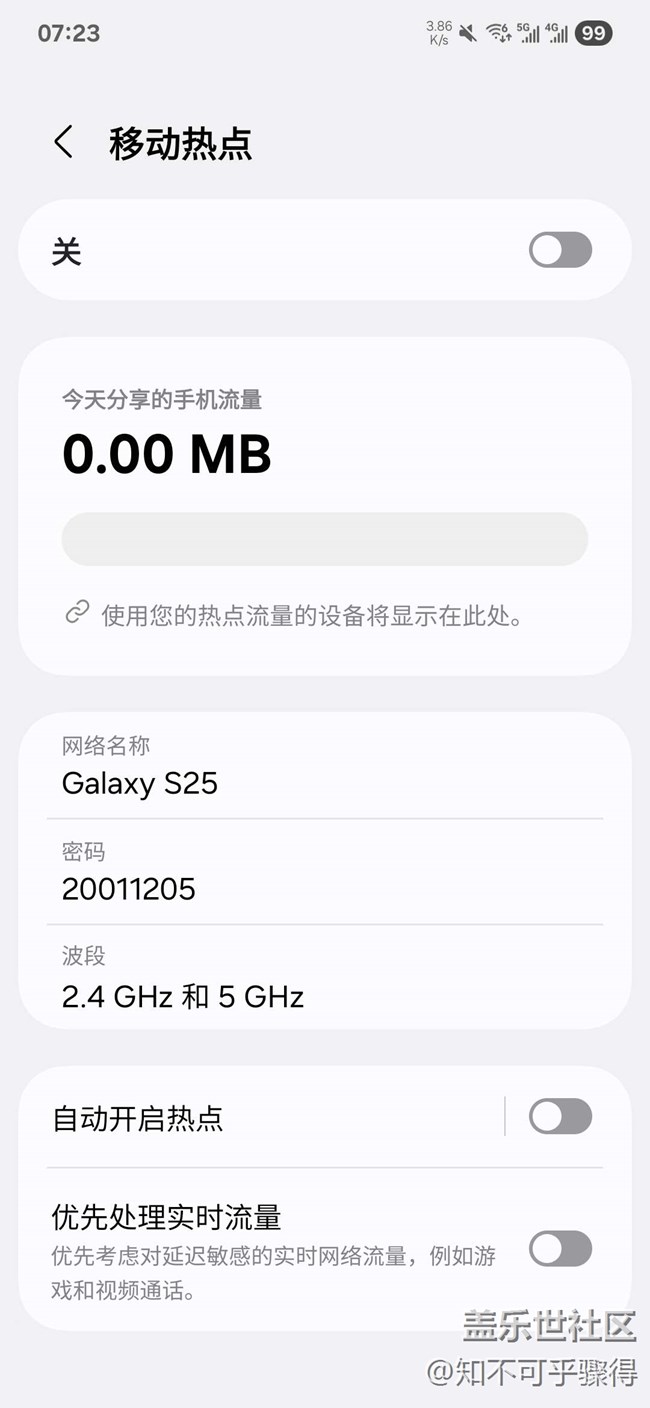Toggle 优先处理实时流量 on
650x1408 pixels.
pyautogui.click(x=560, y=1248)
